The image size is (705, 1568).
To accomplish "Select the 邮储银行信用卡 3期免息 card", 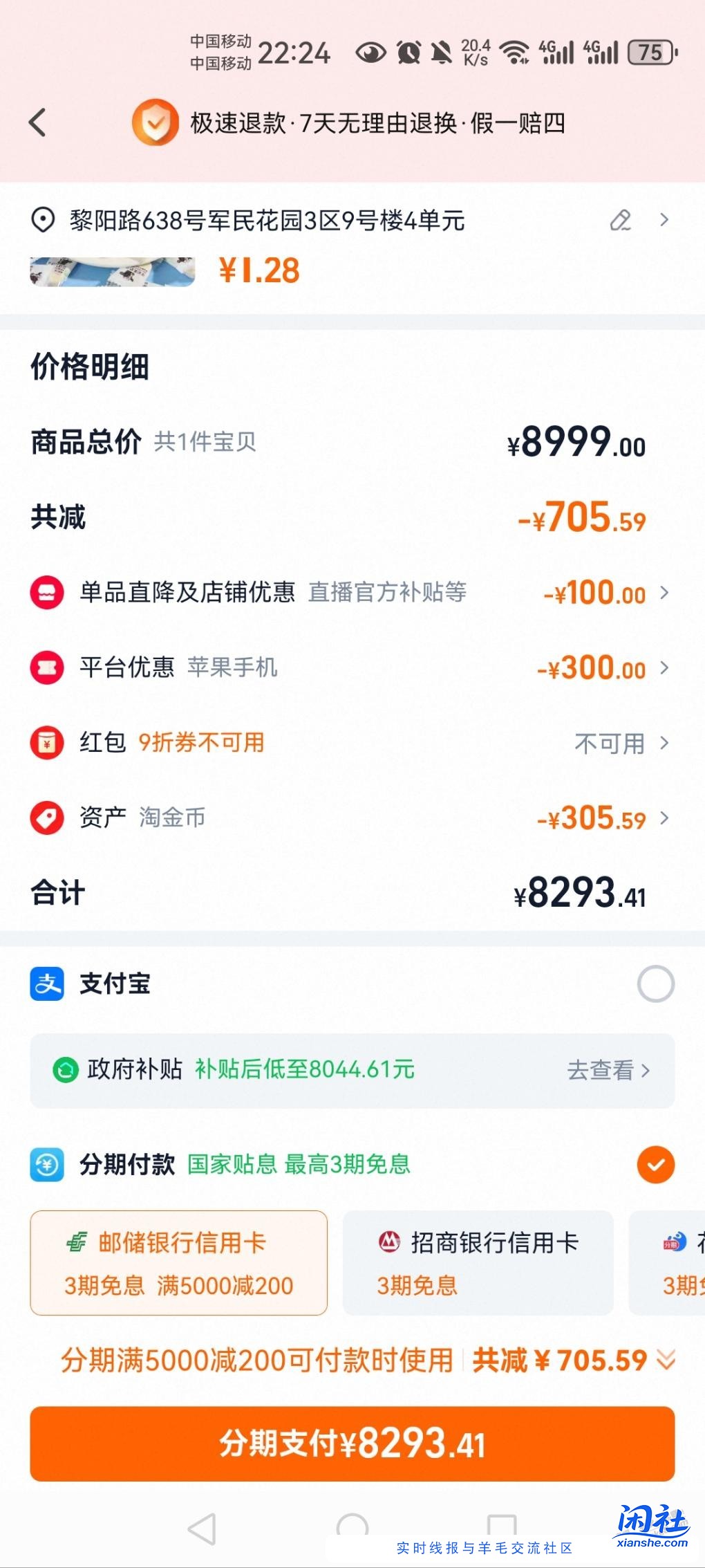I will click(178, 1263).
